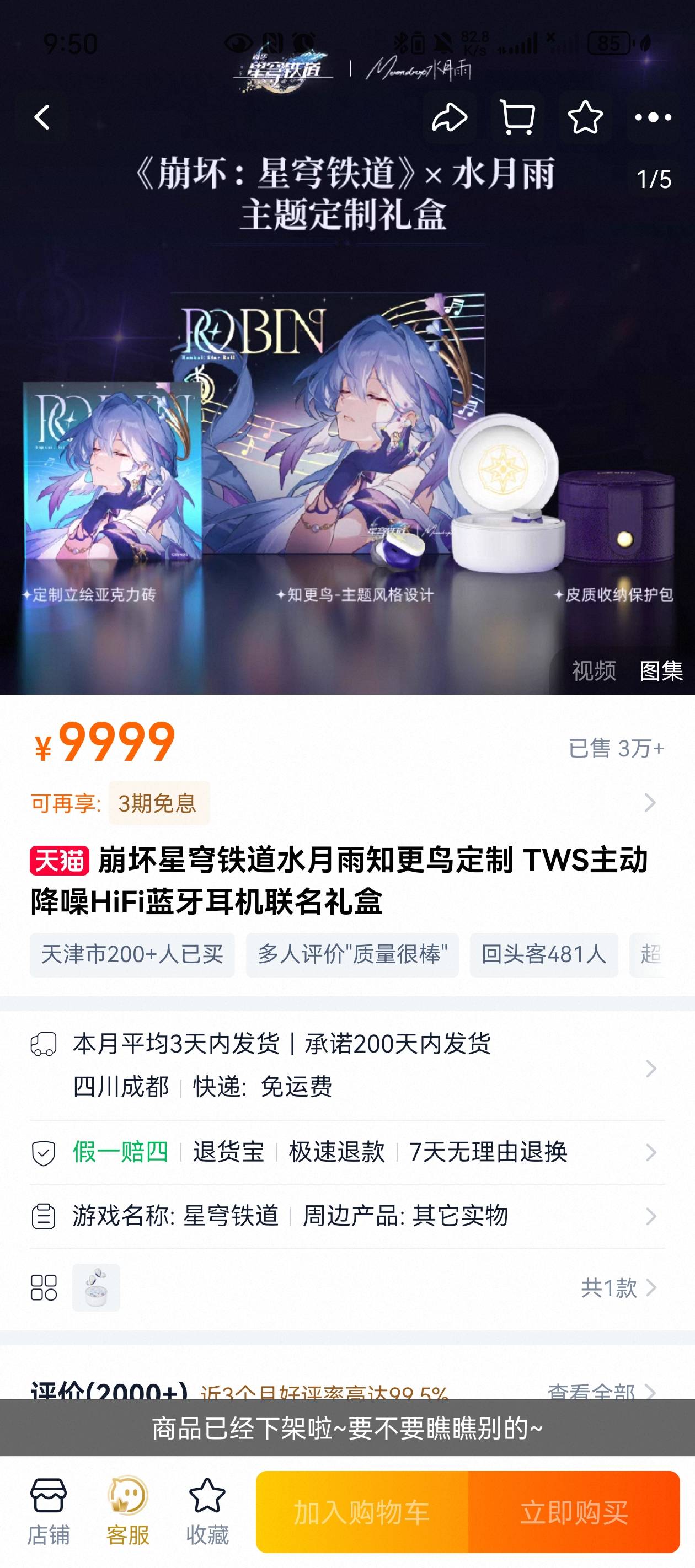The width and height of the screenshot is (695, 1568).
Task: Tap 收藏 in the bottom bar
Action: [x=207, y=1512]
